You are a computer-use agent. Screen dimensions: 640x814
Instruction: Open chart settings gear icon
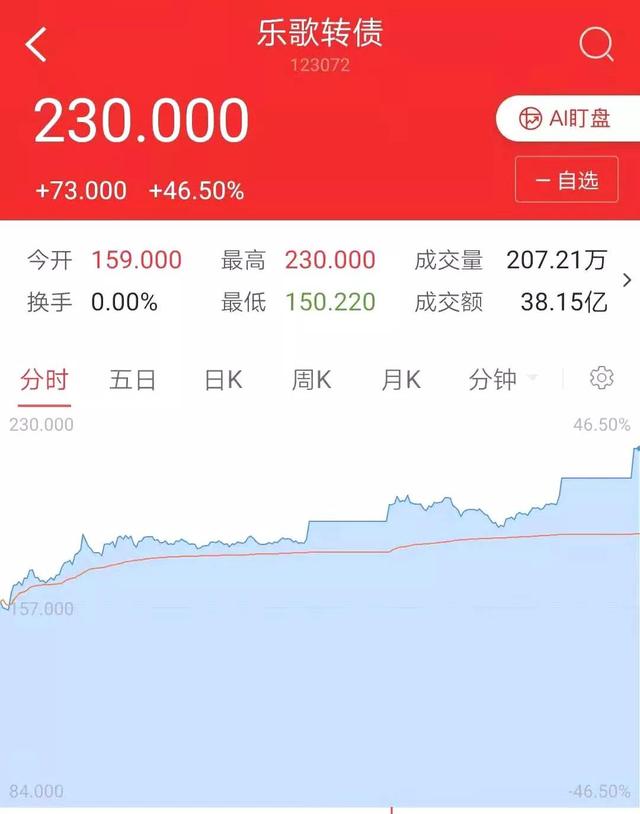pos(601,378)
